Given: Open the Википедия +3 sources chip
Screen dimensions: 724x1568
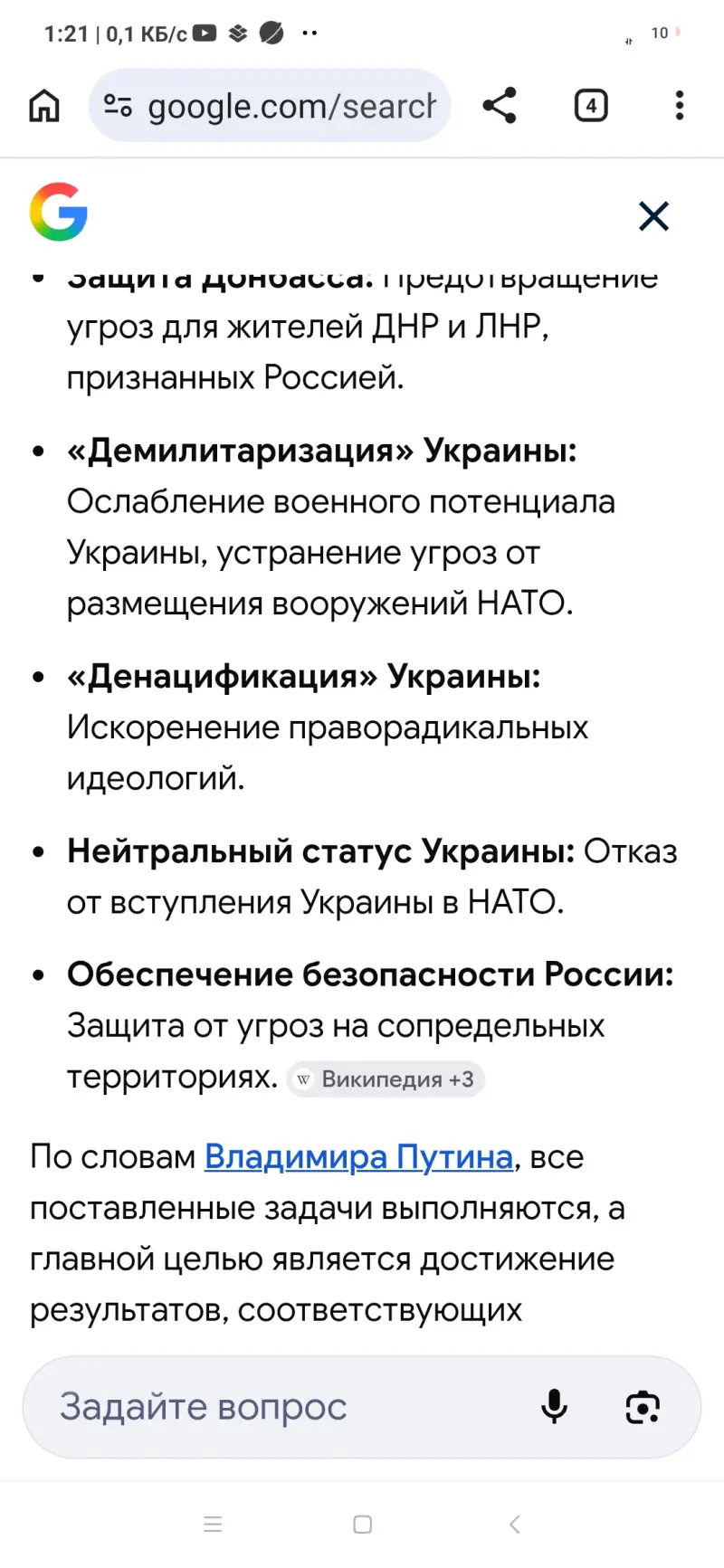Looking at the screenshot, I should pos(386,1079).
